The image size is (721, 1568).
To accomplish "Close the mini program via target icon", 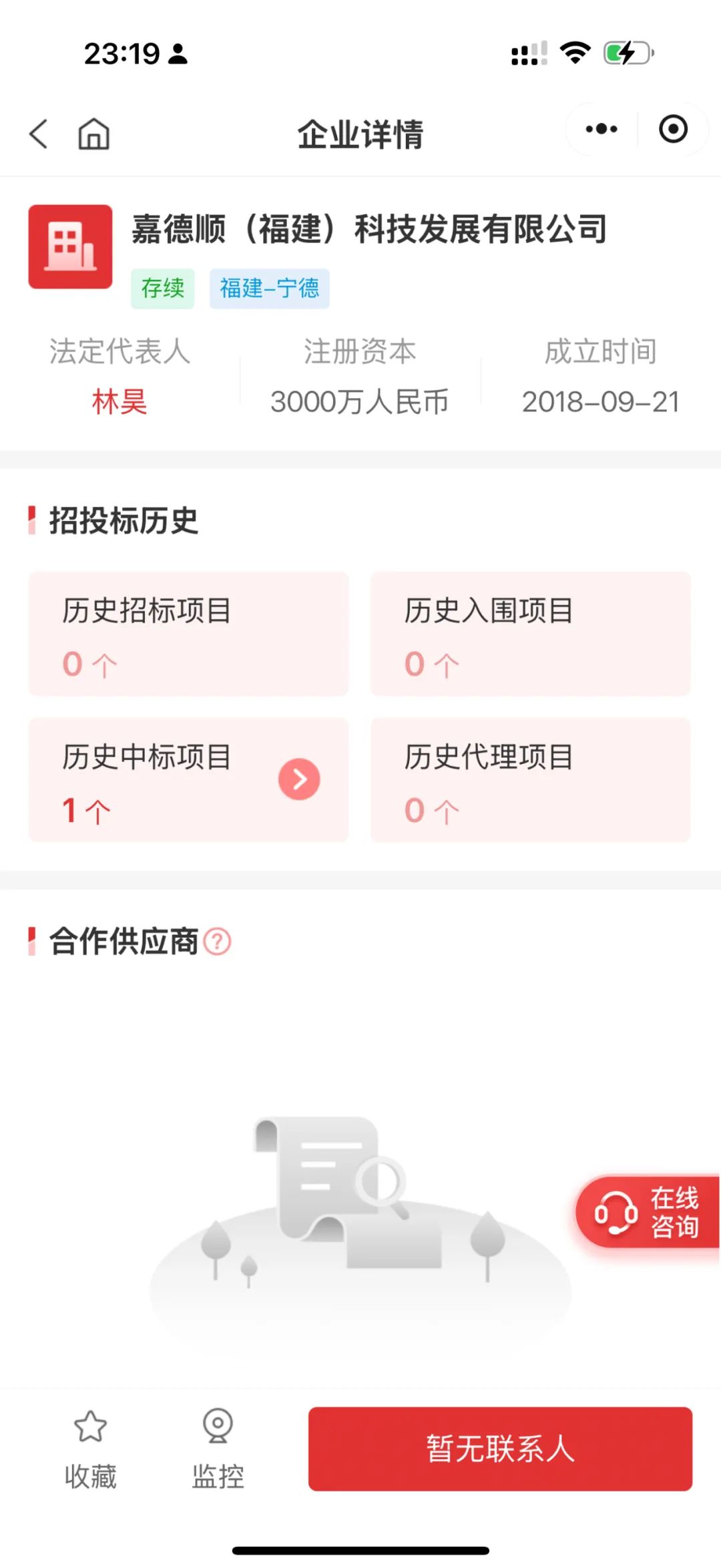I will point(673,129).
